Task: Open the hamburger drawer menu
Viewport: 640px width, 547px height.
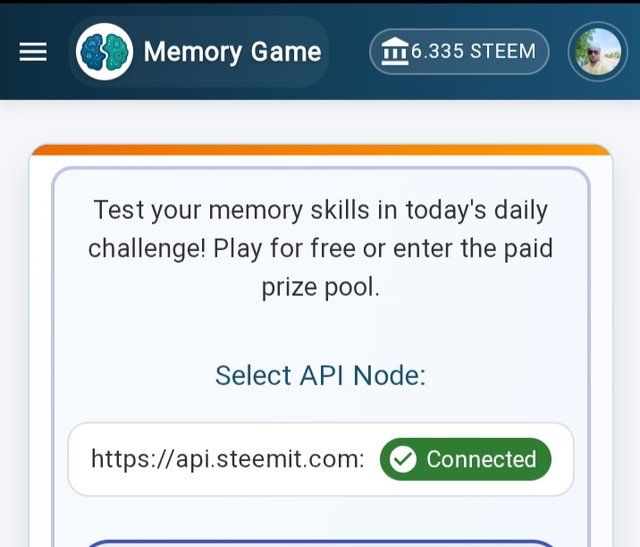Action: tap(33, 52)
